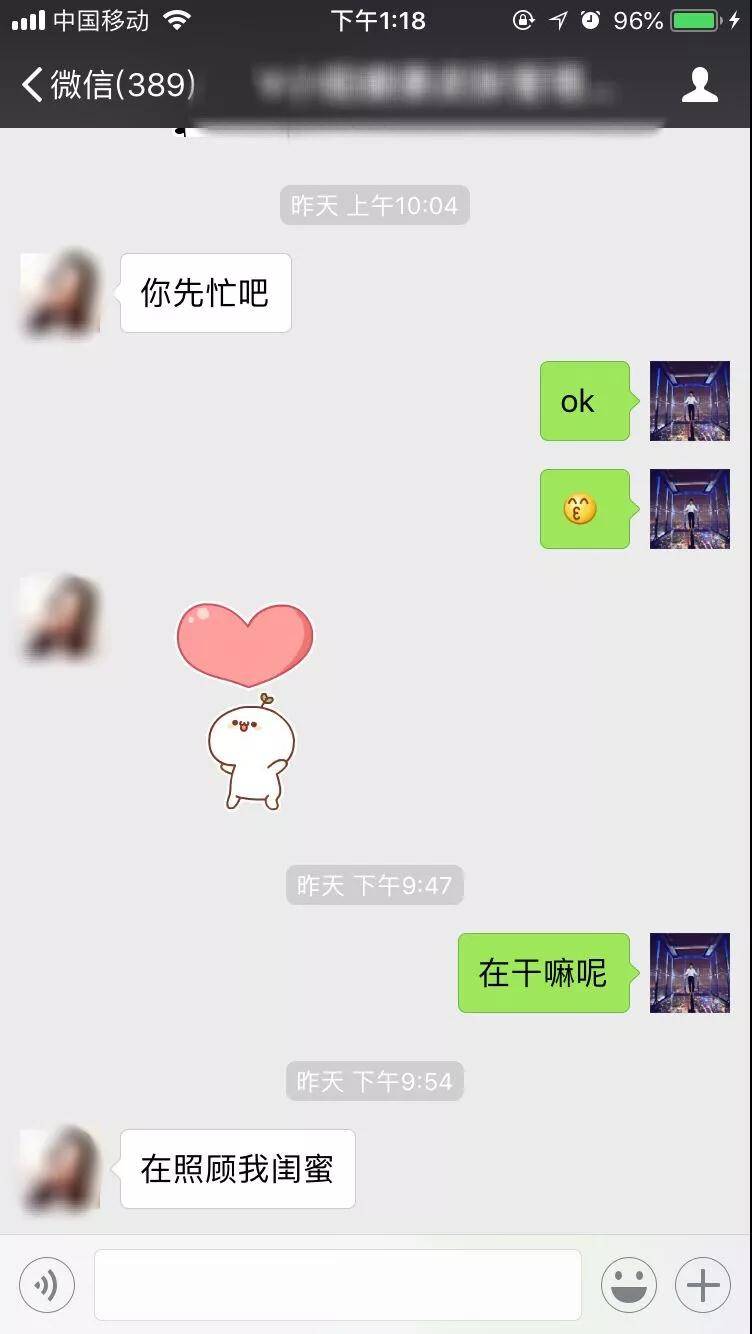Select the message bubble saying 在干嘛呢
The width and height of the screenshot is (752, 1334).
543,973
